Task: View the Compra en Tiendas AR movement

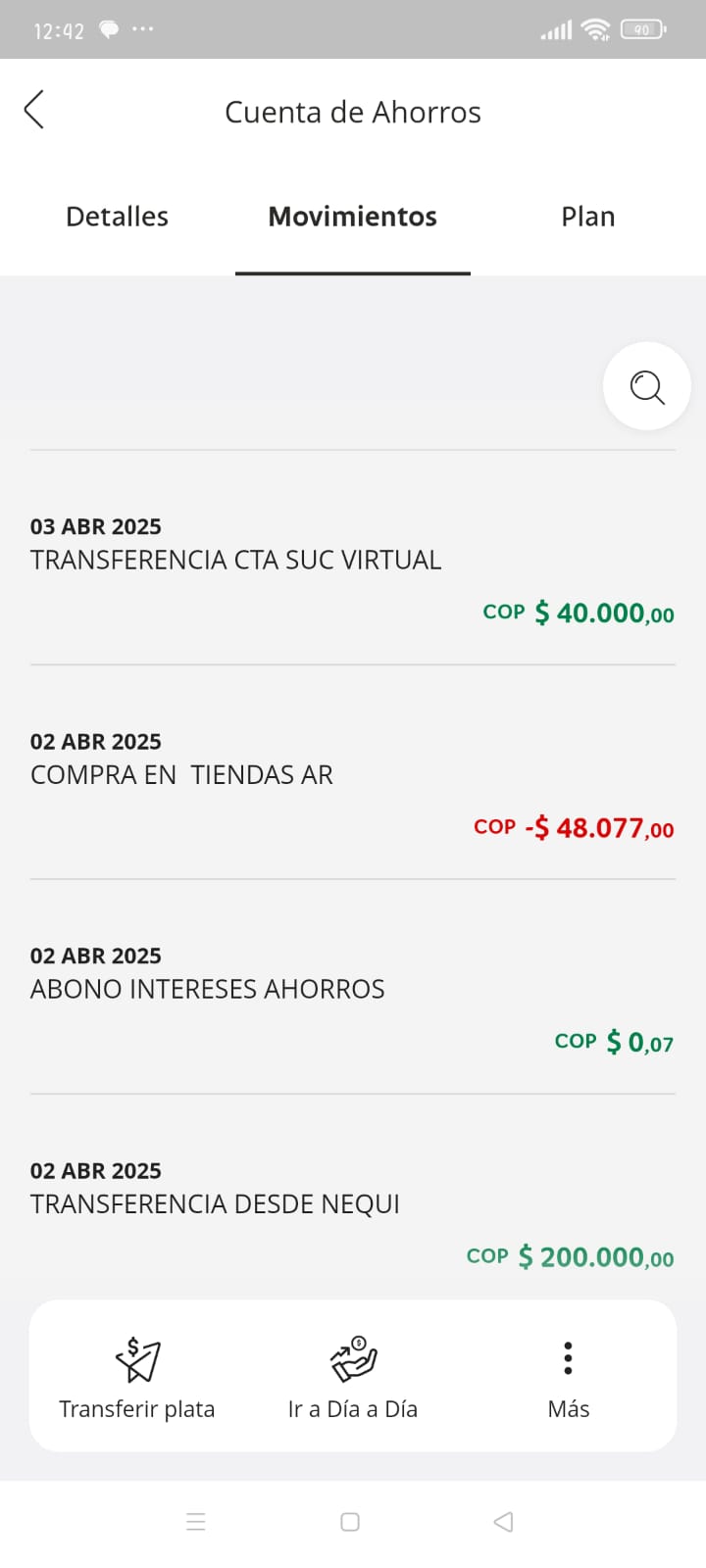Action: pos(352,783)
